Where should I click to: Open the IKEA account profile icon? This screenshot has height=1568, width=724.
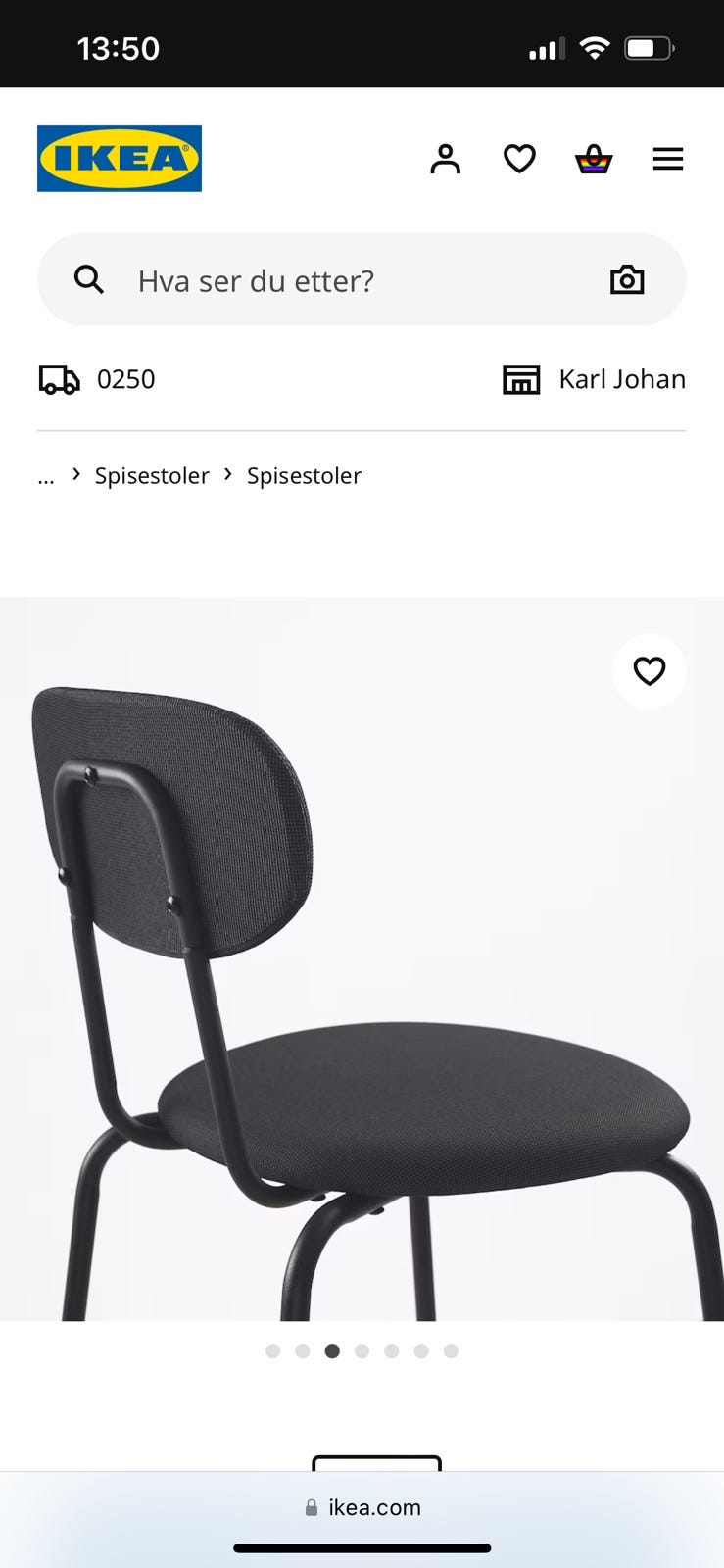(x=446, y=159)
